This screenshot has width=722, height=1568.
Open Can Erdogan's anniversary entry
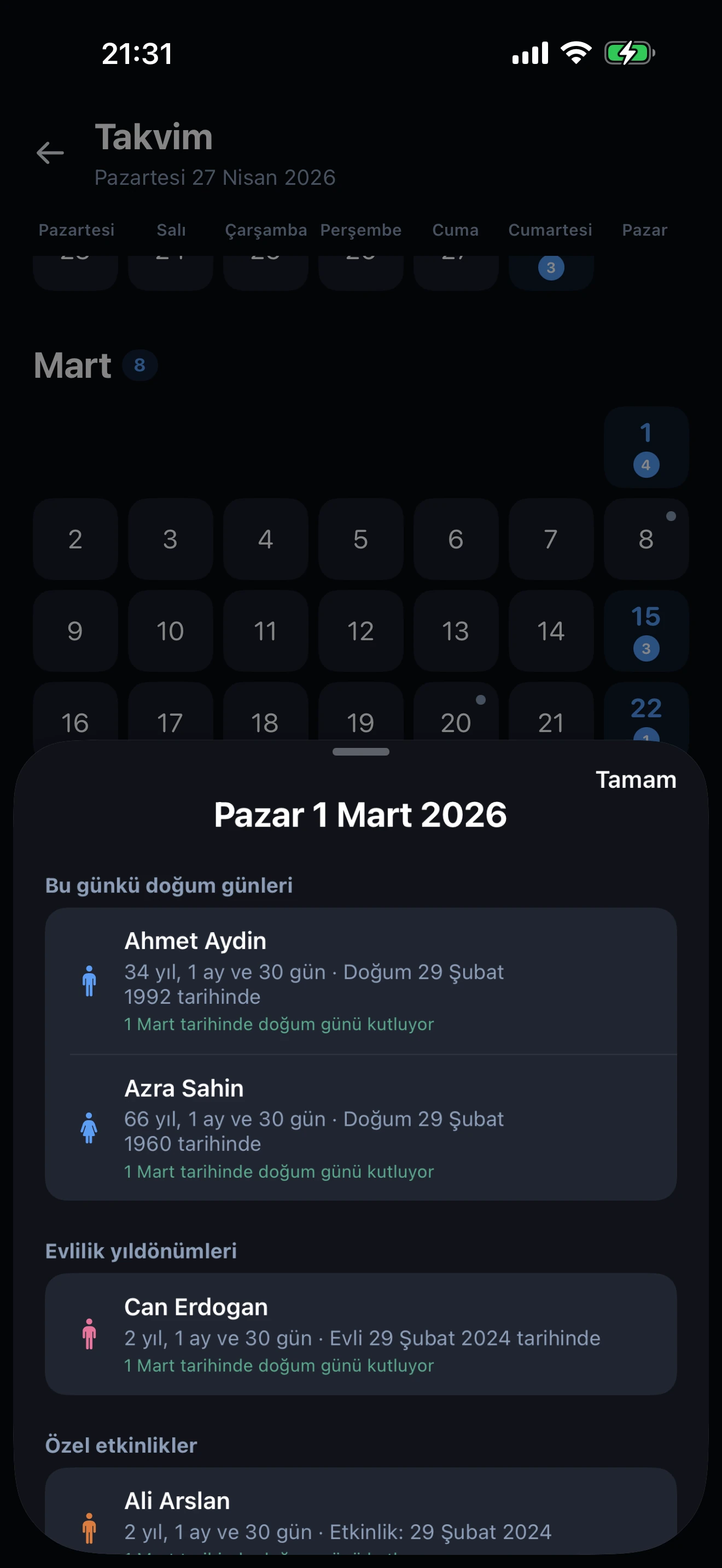360,1334
